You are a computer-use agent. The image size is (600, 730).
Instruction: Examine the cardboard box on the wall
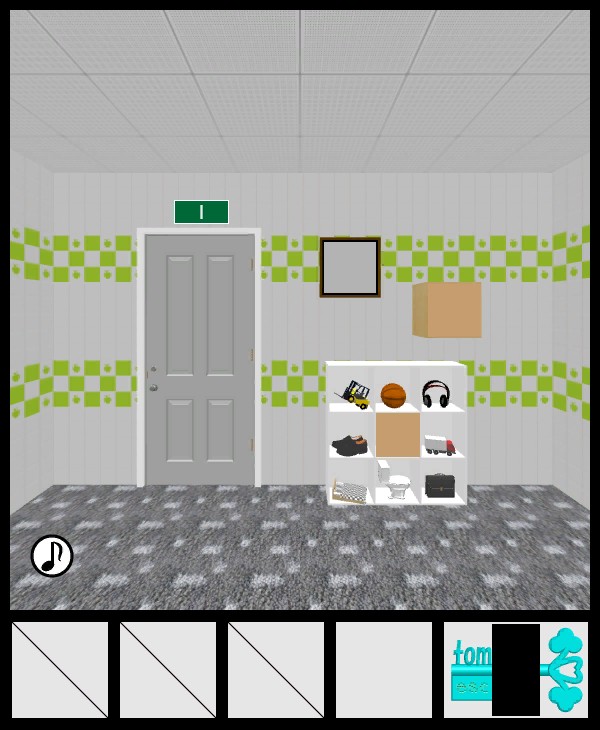448,310
